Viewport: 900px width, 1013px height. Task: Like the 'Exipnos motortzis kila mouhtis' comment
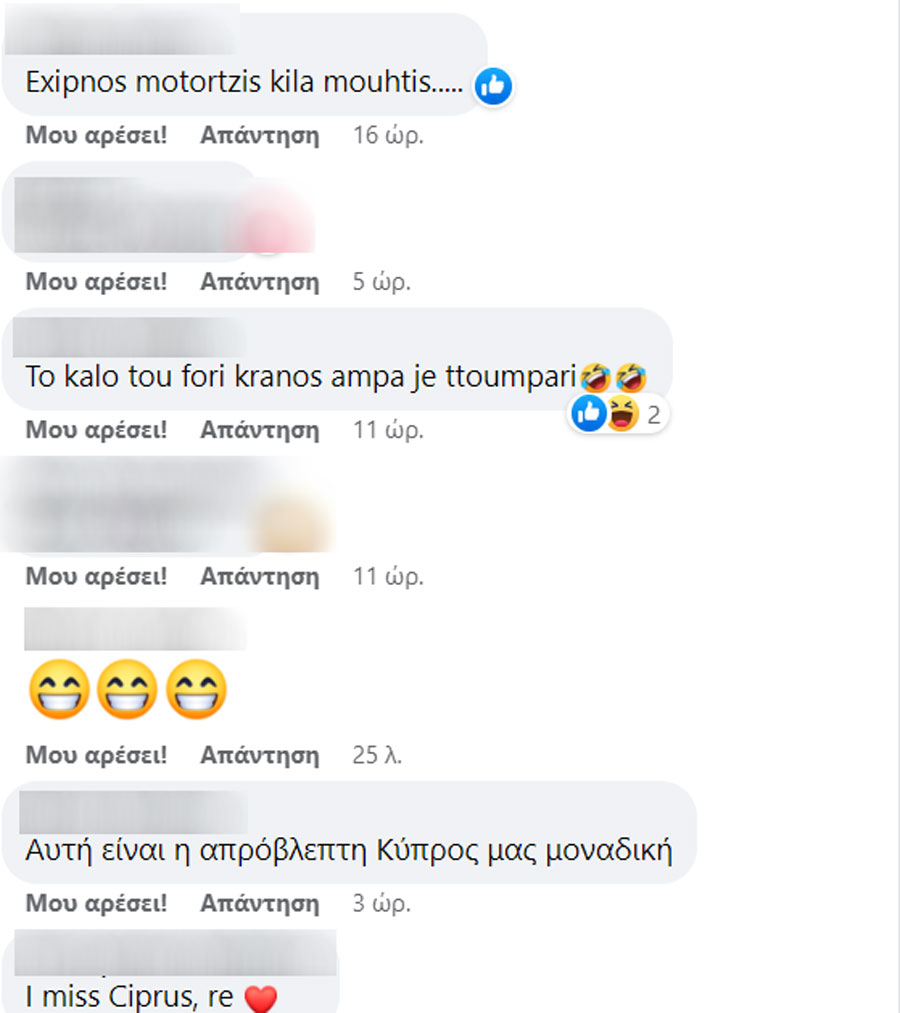[96, 136]
